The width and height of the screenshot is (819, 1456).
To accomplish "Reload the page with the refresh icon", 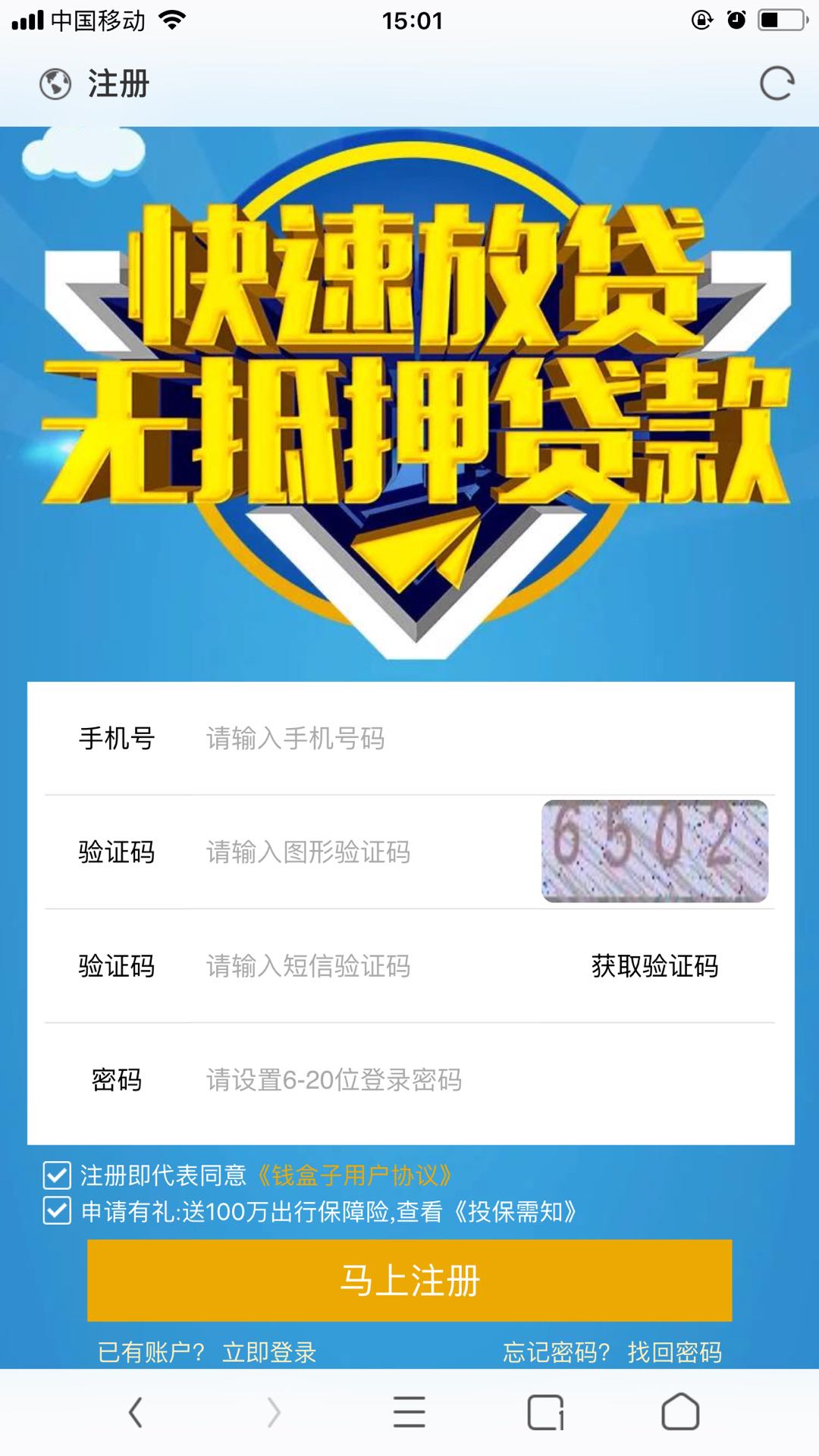I will tap(777, 83).
